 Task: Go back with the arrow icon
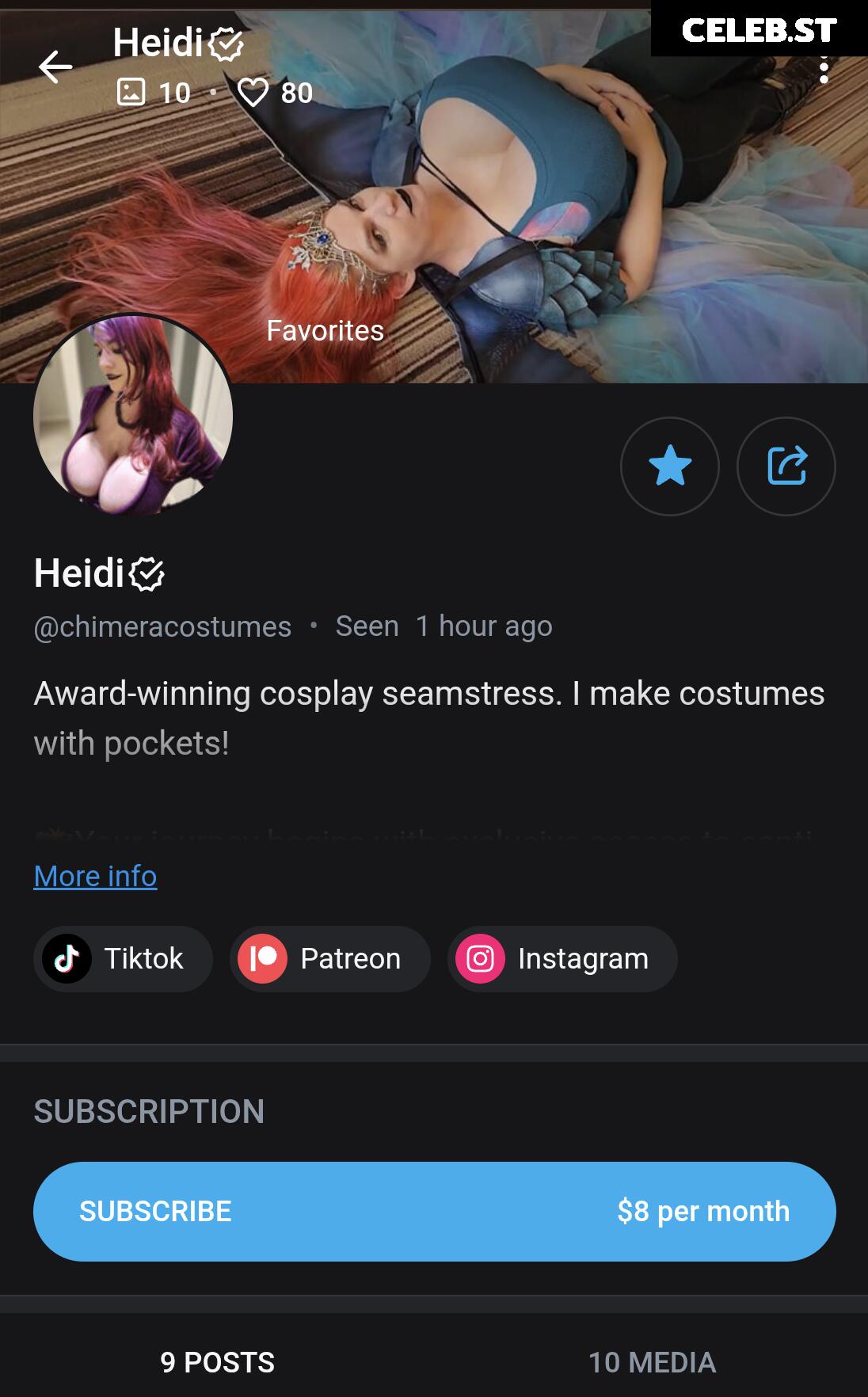pyautogui.click(x=55, y=67)
